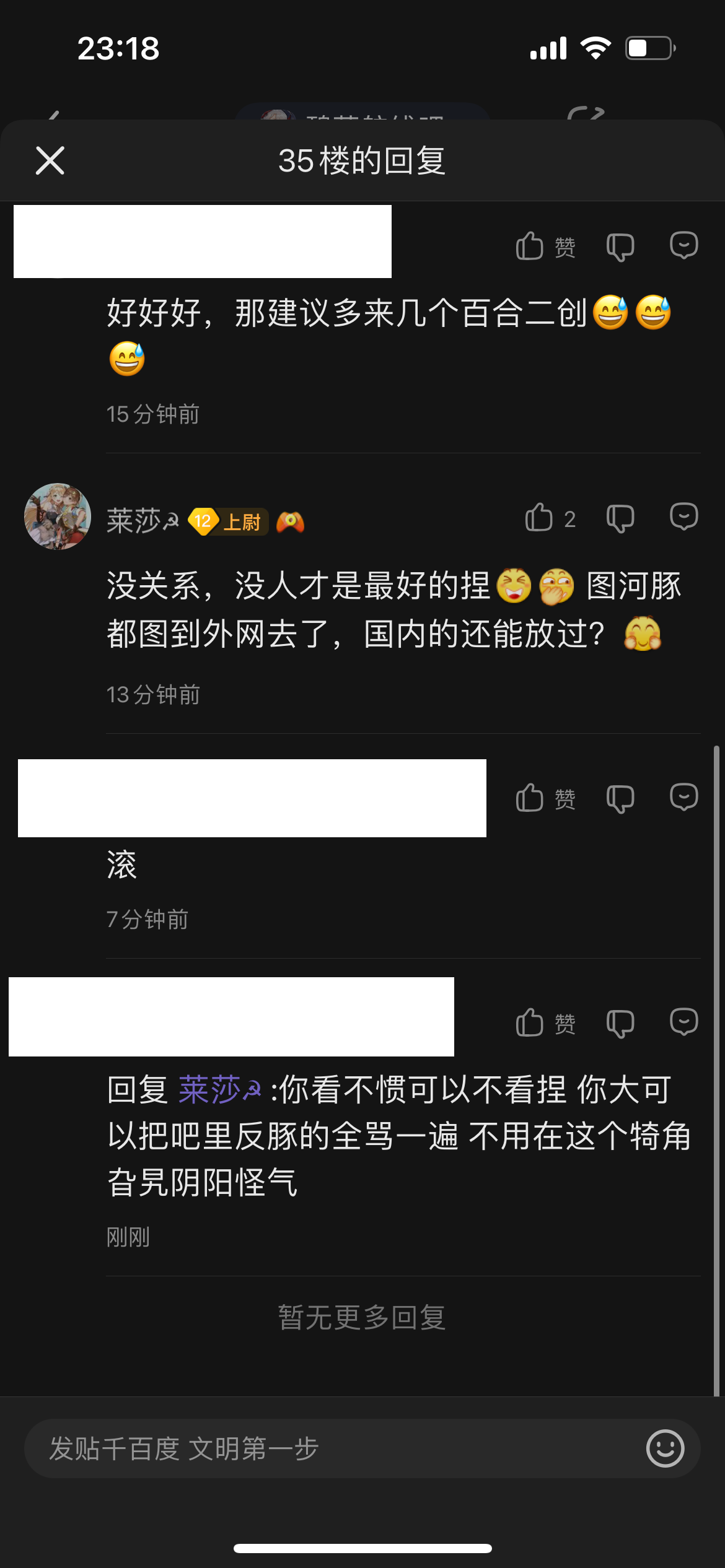Screen dimensions: 725x1568
Task: Open the emoji picker in reply bar
Action: click(x=665, y=1449)
